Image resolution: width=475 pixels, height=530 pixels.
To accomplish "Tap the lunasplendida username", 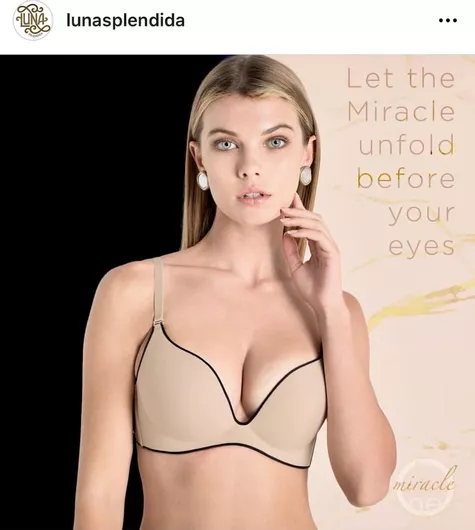I will coord(125,20).
